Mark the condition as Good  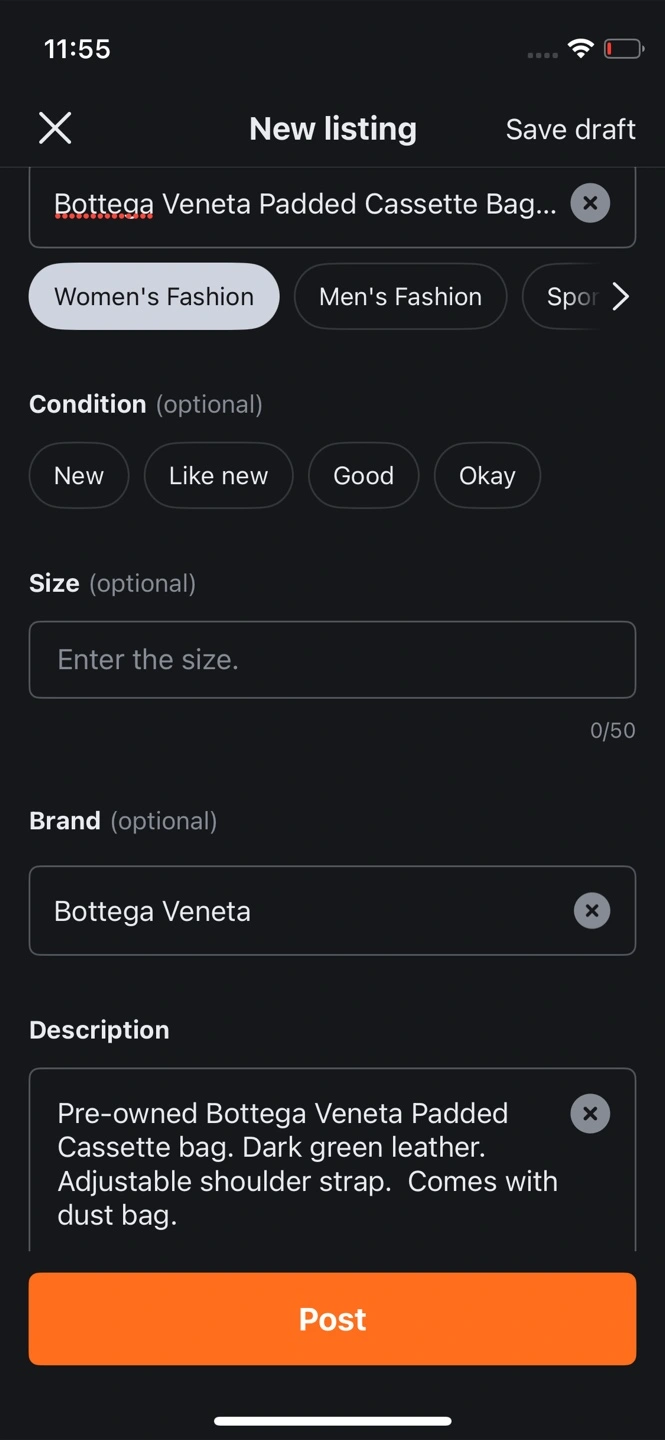(363, 475)
